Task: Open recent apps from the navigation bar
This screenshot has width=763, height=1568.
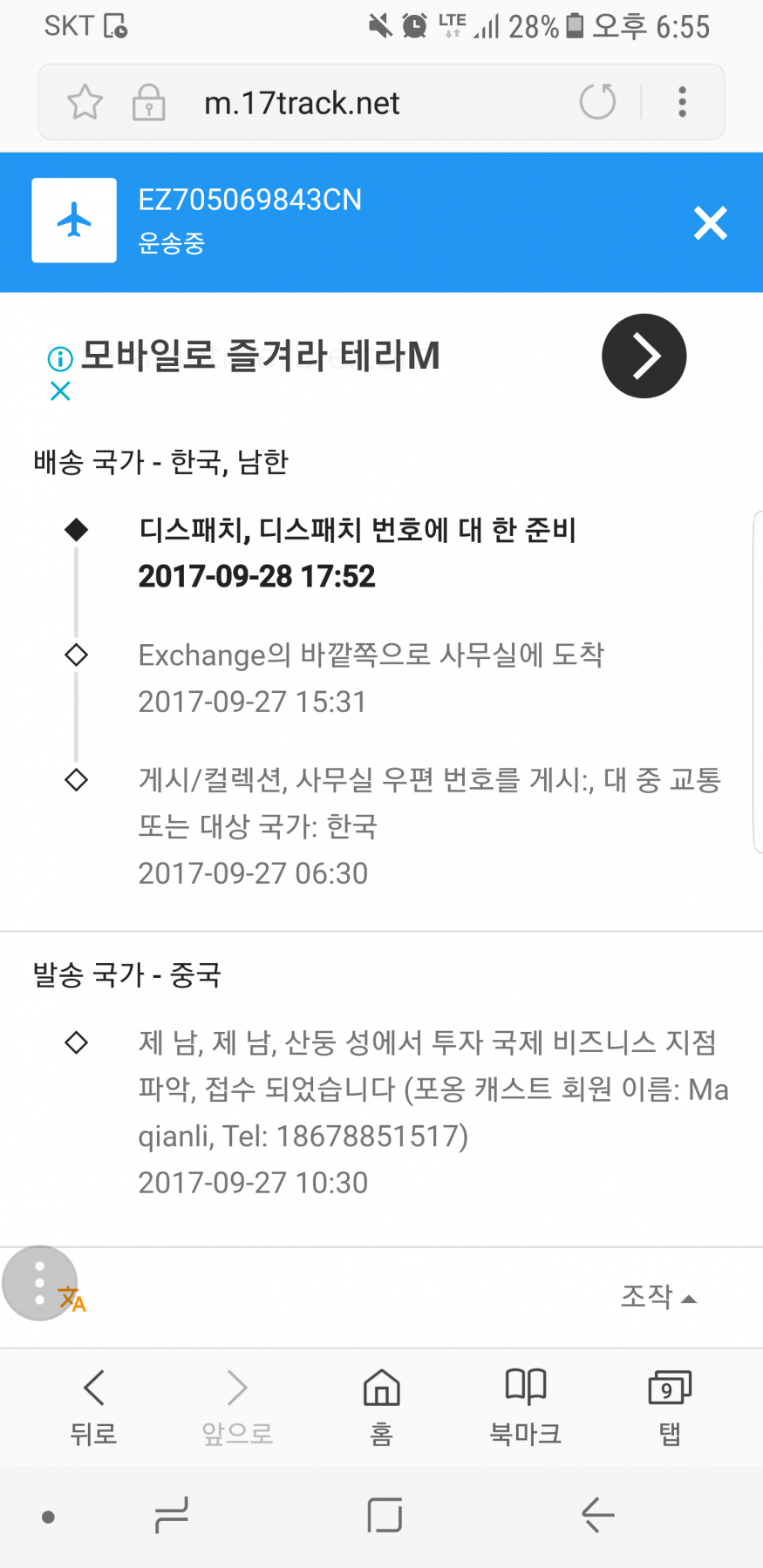Action: click(171, 1516)
